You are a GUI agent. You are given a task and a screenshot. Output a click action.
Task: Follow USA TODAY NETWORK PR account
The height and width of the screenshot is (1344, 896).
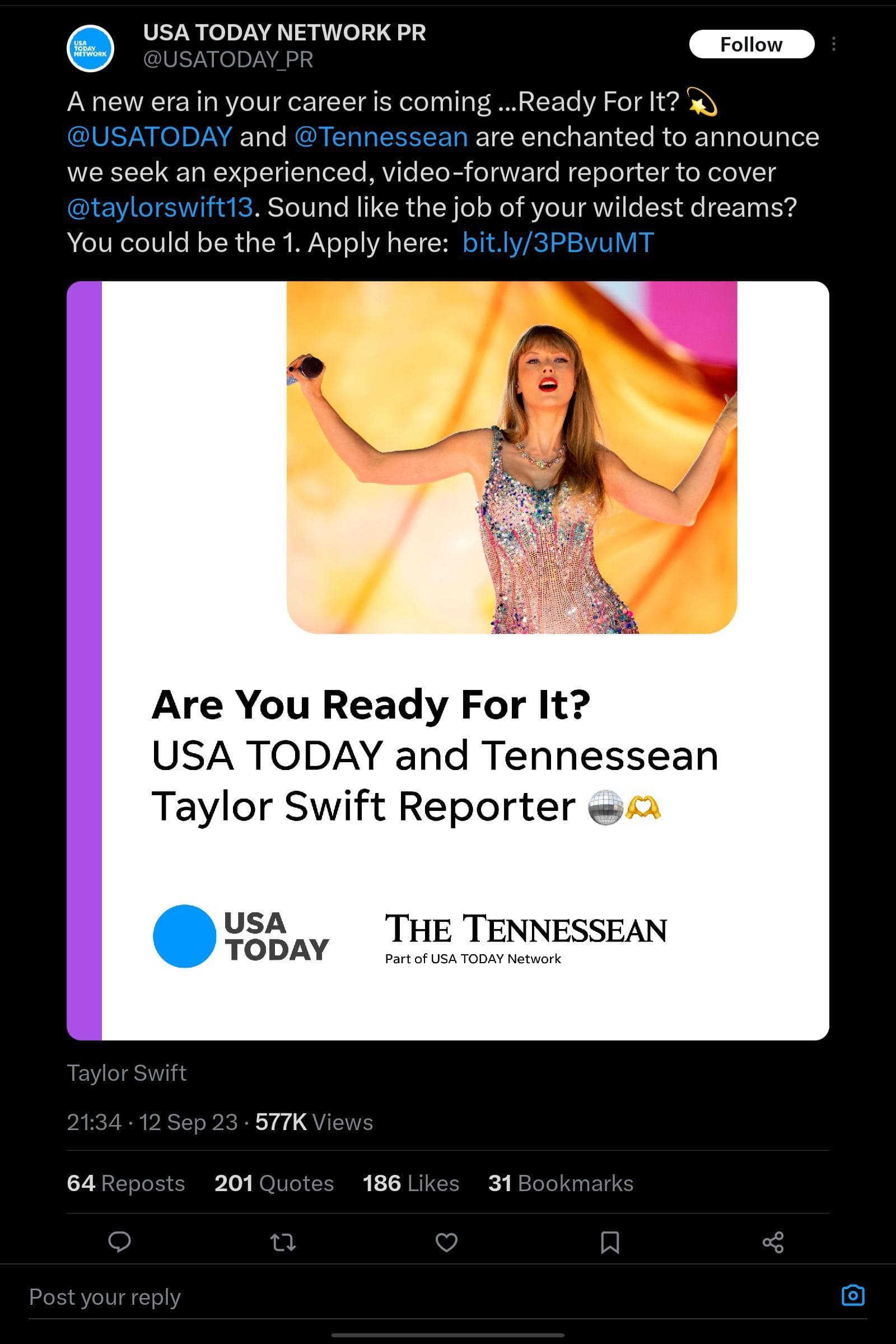tap(751, 45)
